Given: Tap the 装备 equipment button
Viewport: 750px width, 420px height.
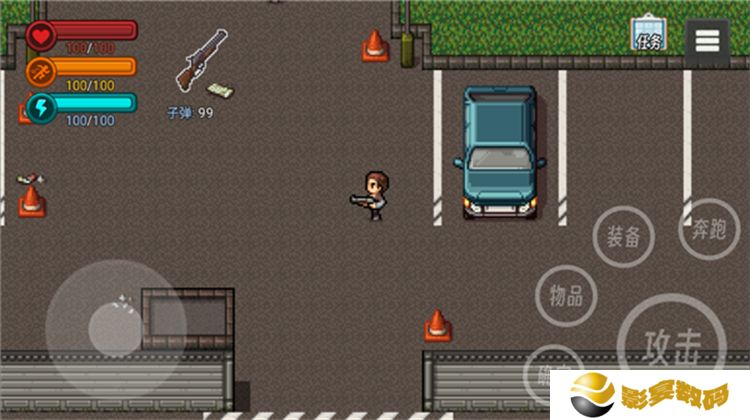Looking at the screenshot, I should point(623,236).
